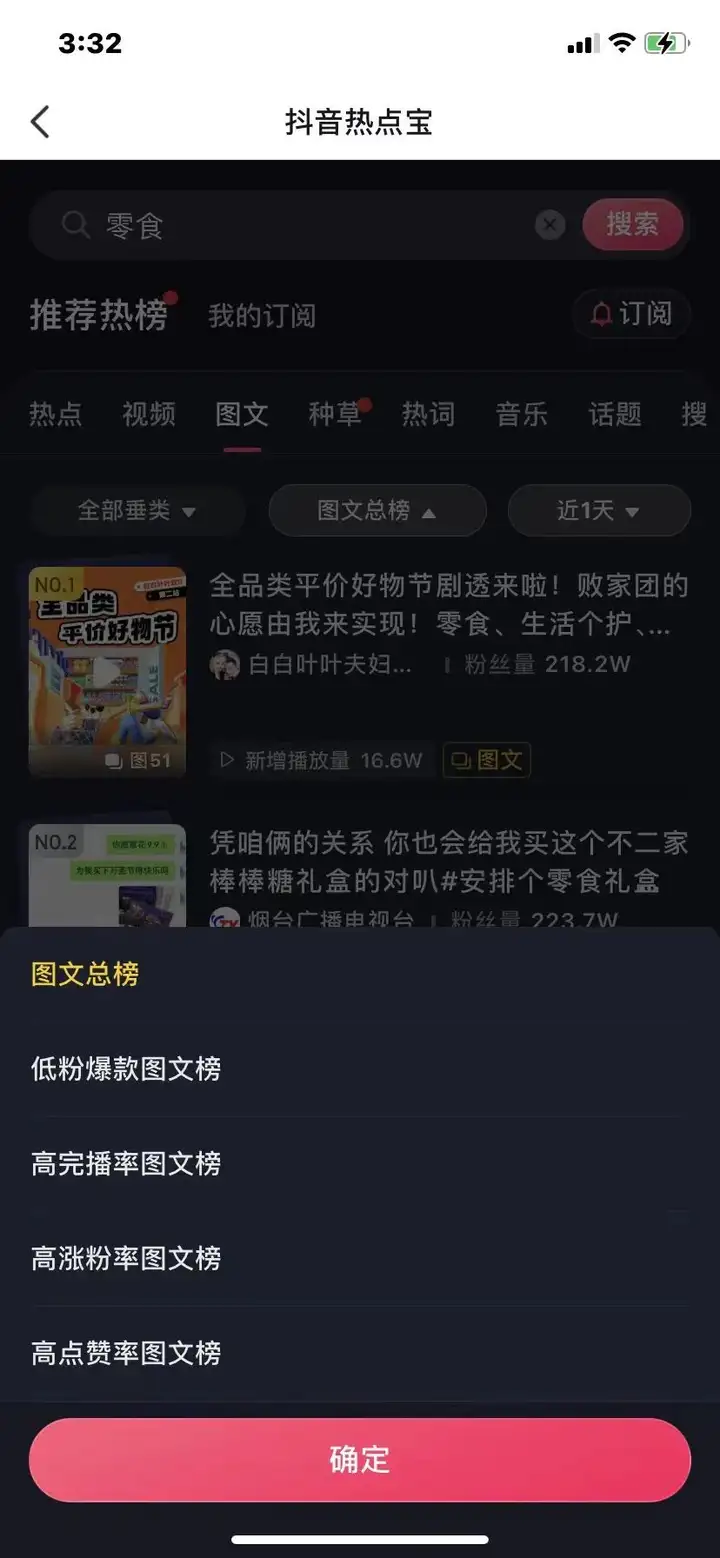The height and width of the screenshot is (1558, 720).
Task: Open the 近1天 time filter
Action: point(598,511)
